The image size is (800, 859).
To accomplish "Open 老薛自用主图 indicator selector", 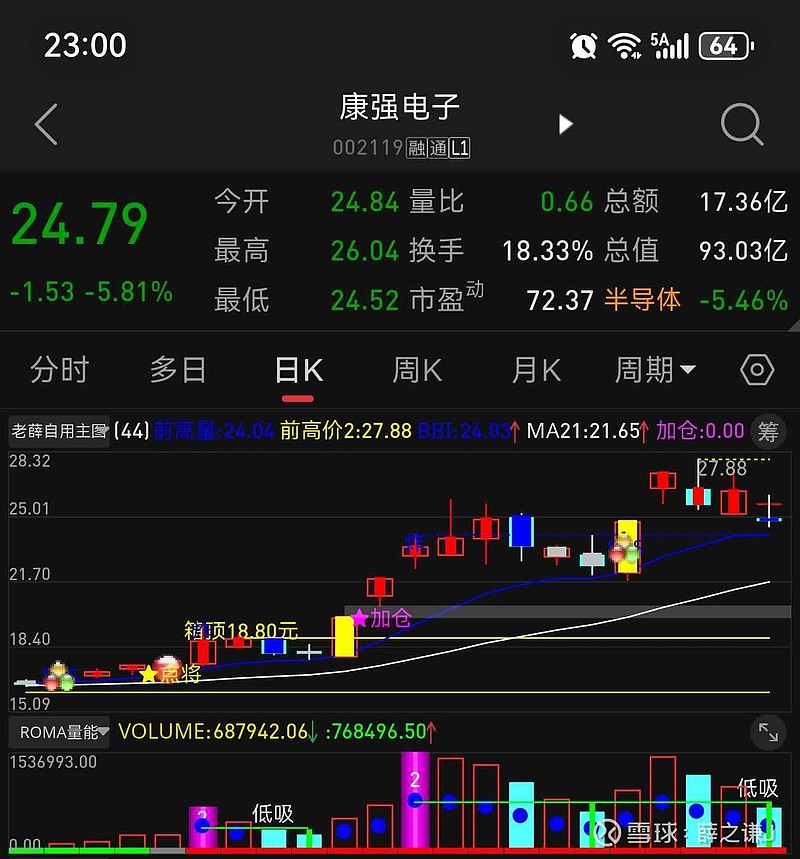I will pyautogui.click(x=59, y=431).
